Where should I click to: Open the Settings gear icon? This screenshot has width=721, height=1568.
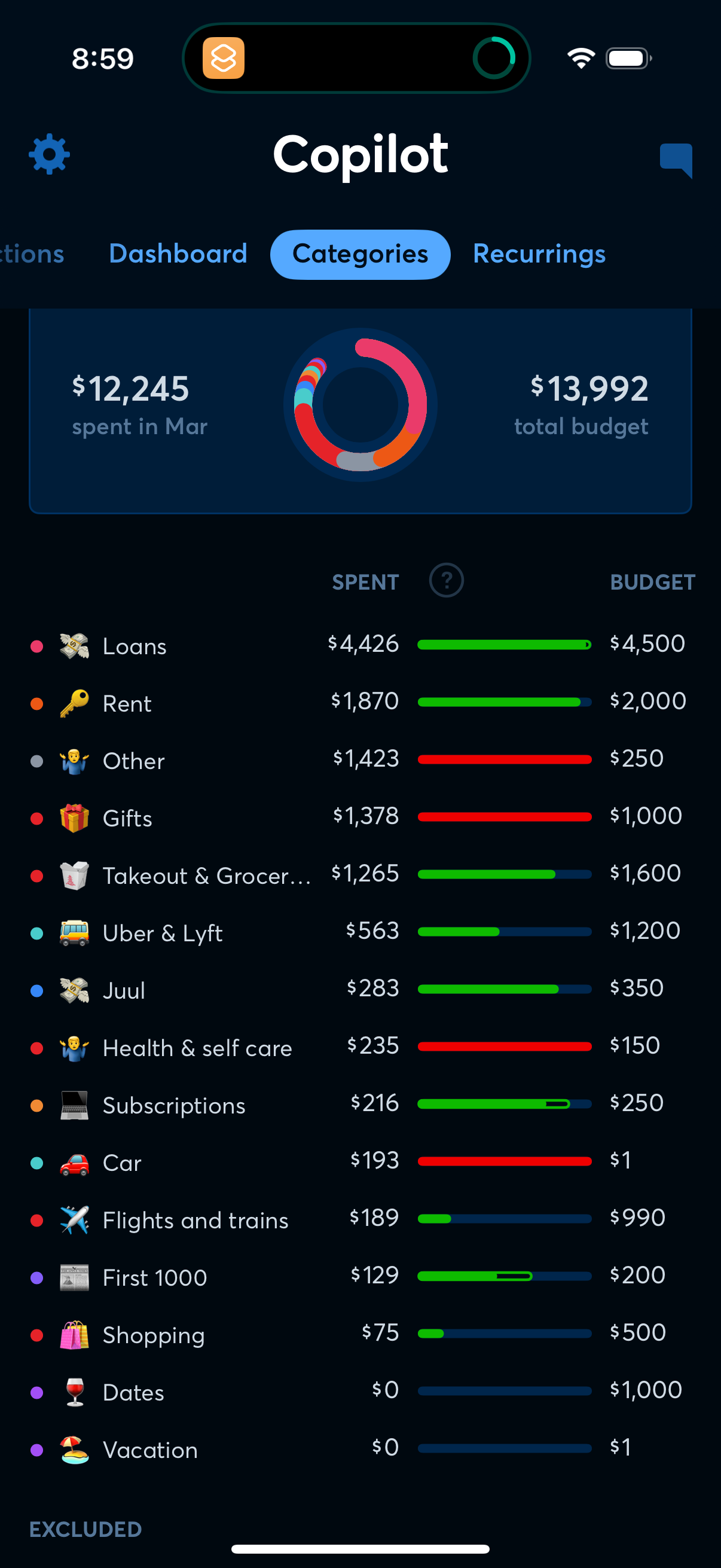(48, 154)
